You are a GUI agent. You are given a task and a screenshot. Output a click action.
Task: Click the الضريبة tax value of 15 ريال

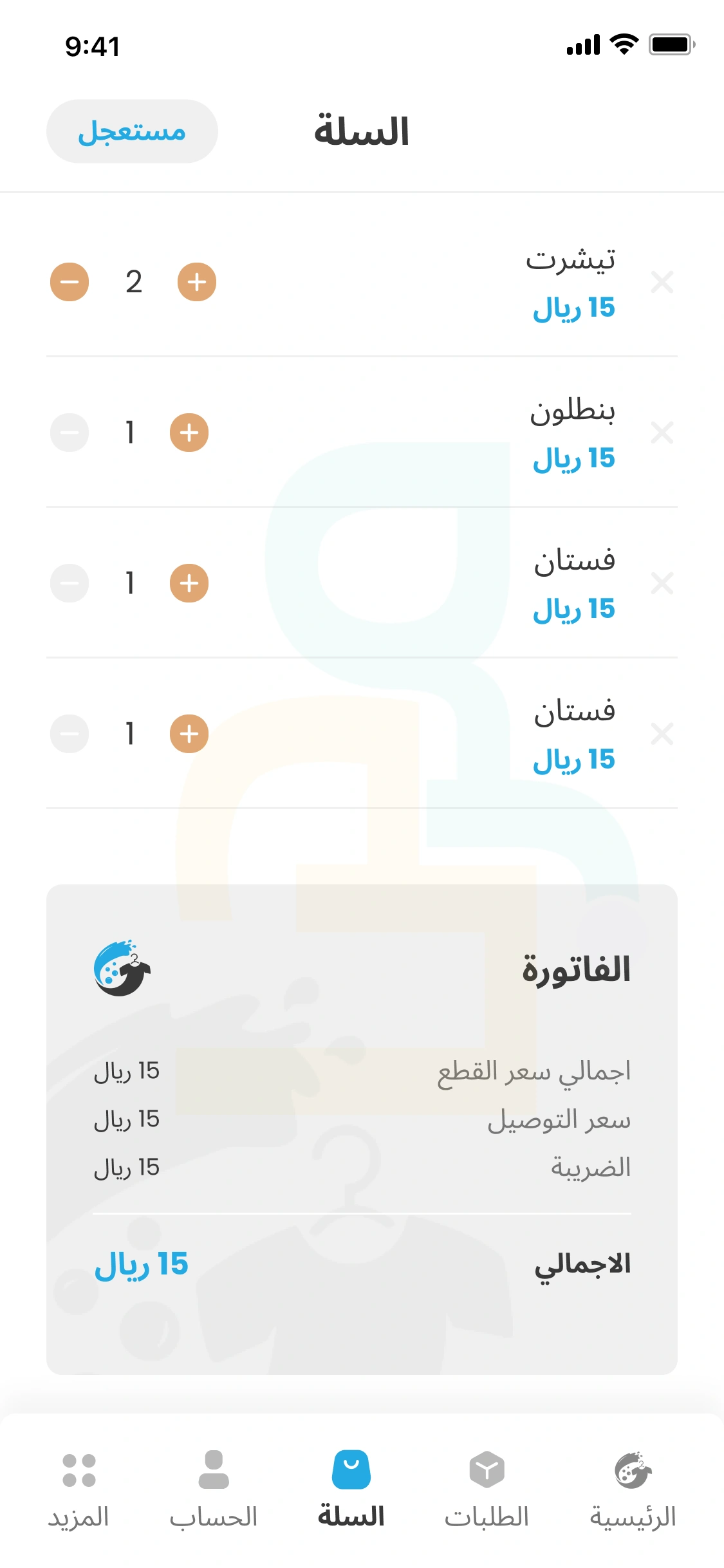pos(126,1167)
